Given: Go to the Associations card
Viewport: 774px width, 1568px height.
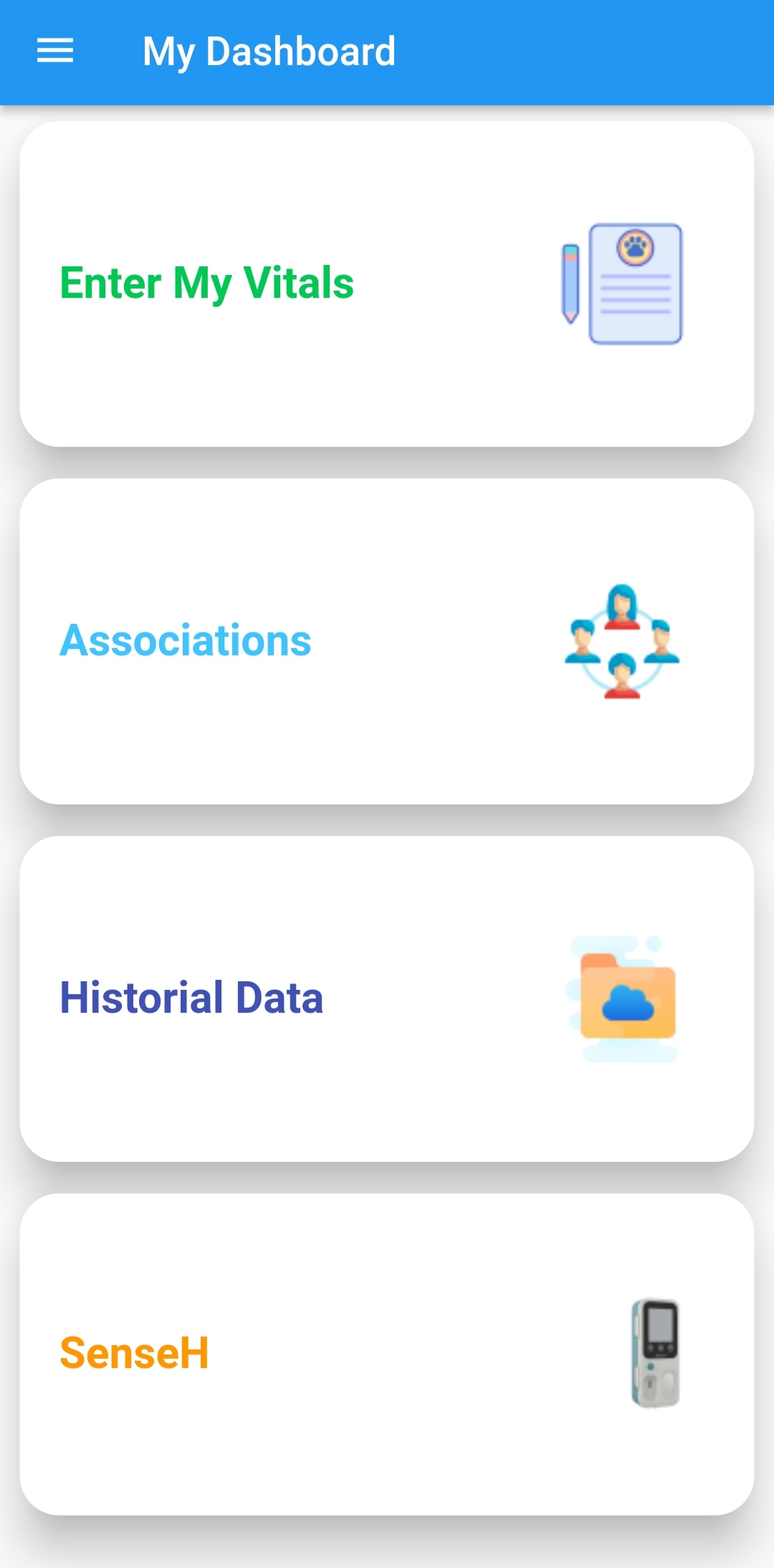Looking at the screenshot, I should tap(387, 641).
